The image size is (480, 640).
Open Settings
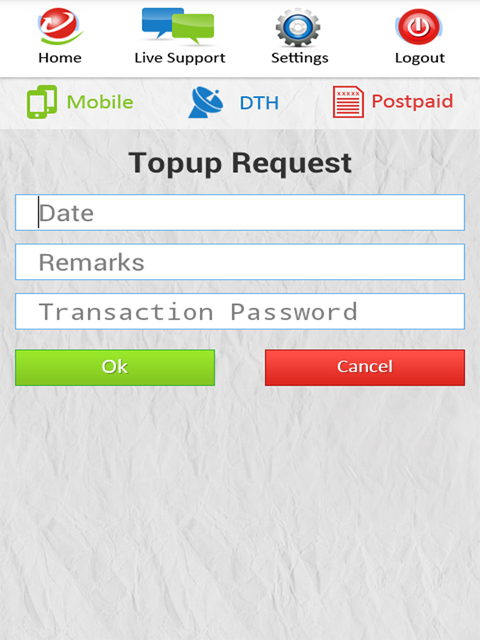point(300,36)
